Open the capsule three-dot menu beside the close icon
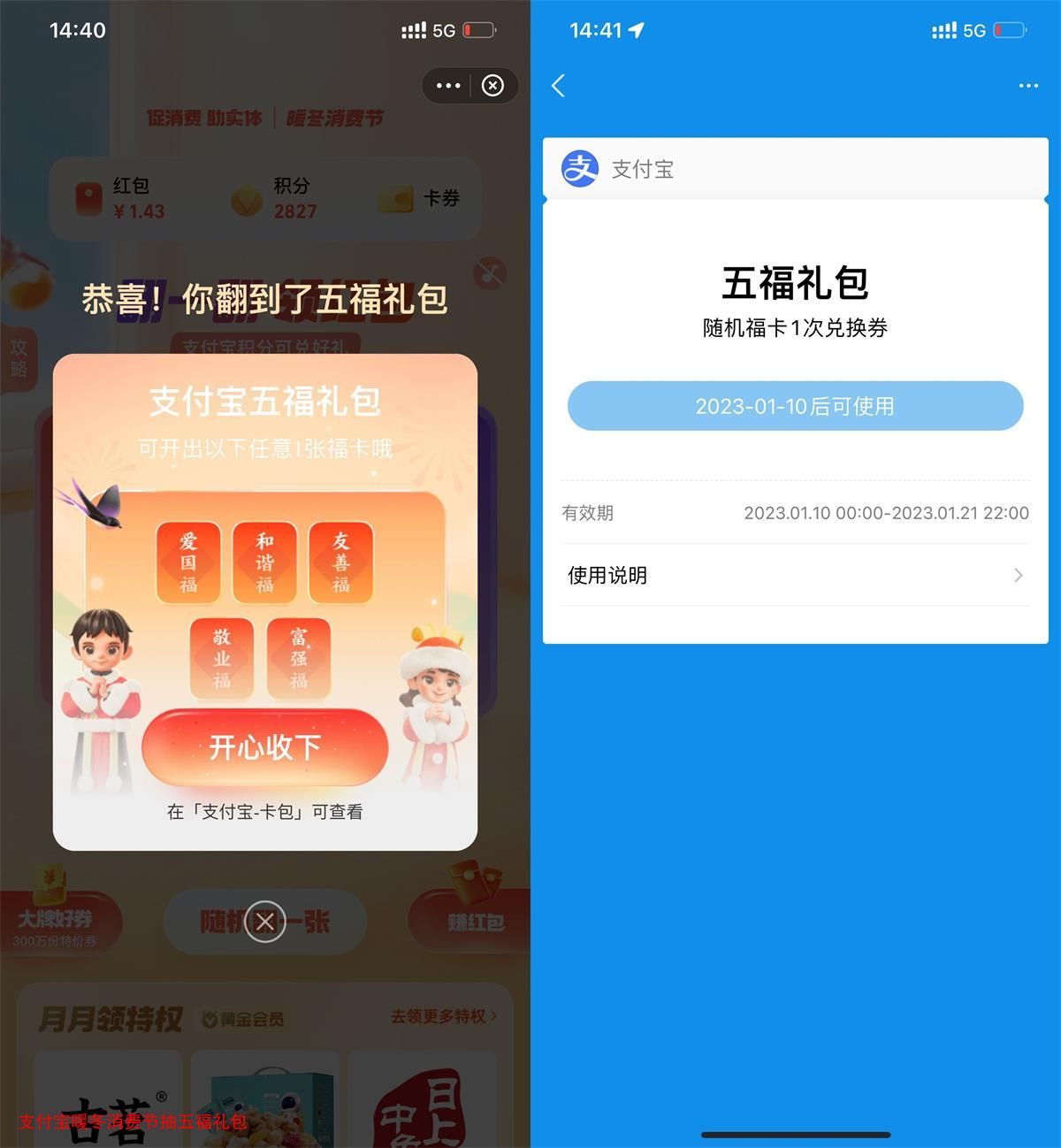Viewport: 1061px width, 1148px height. point(448,85)
